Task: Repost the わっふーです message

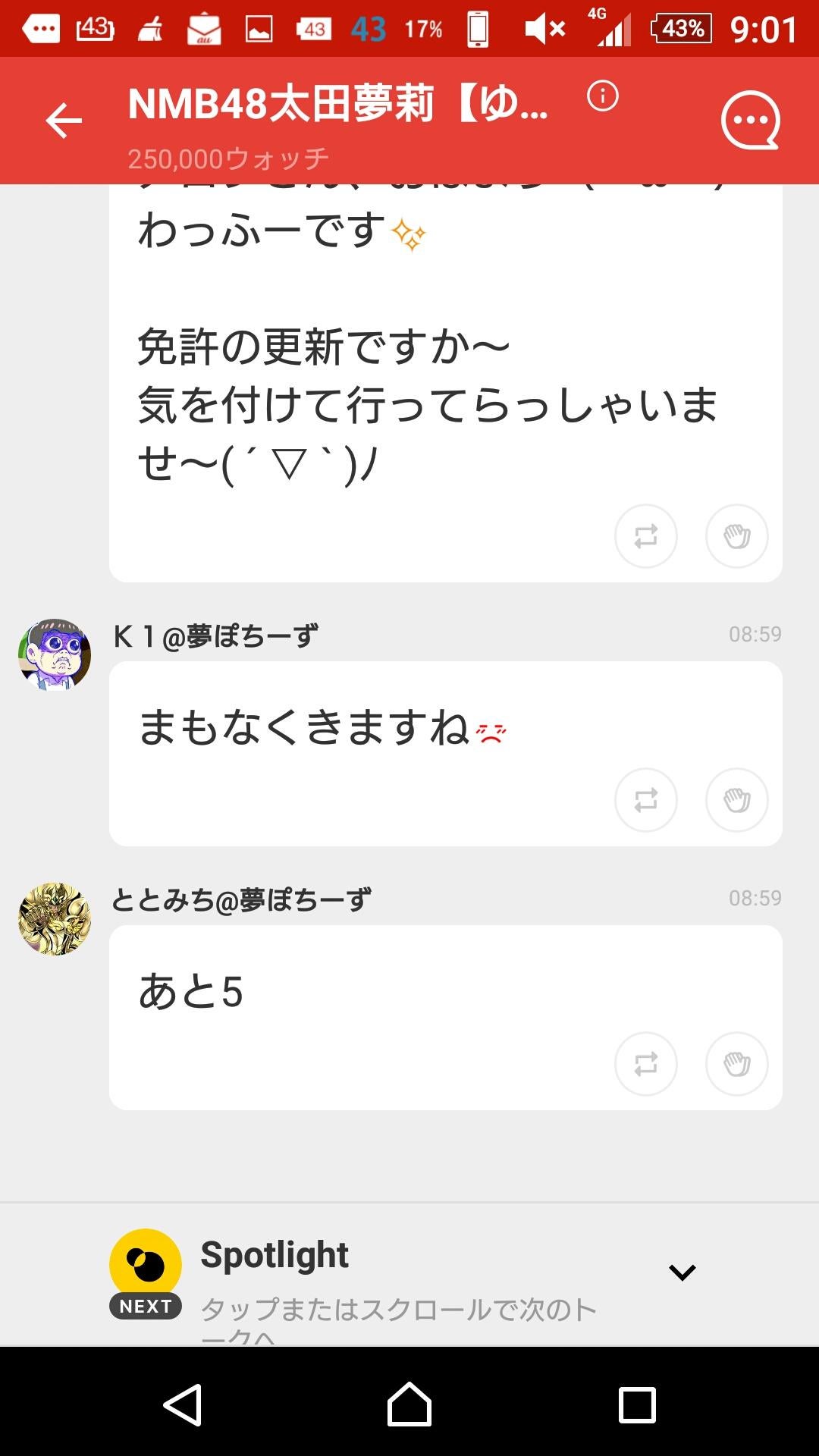Action: point(645,536)
